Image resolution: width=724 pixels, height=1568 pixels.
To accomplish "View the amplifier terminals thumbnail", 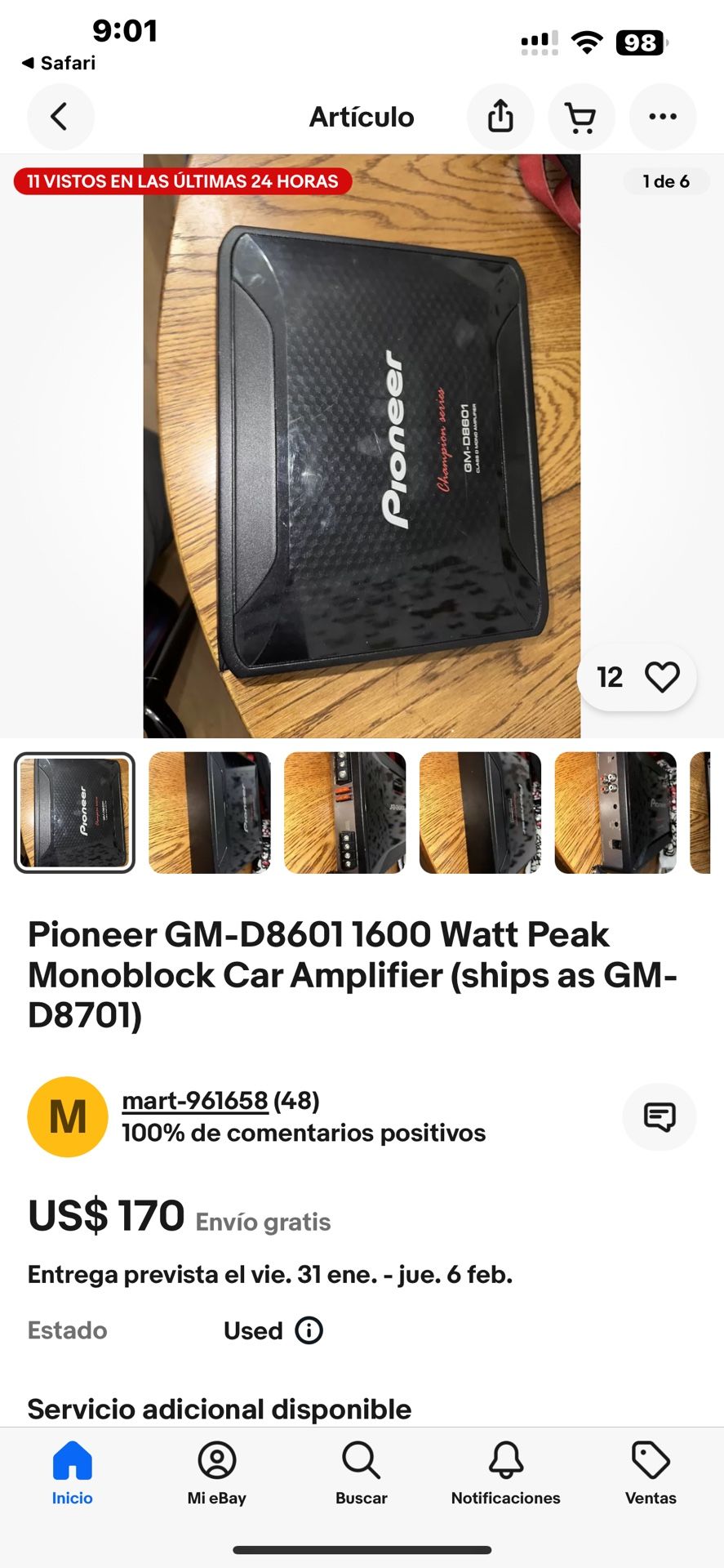I will (345, 812).
